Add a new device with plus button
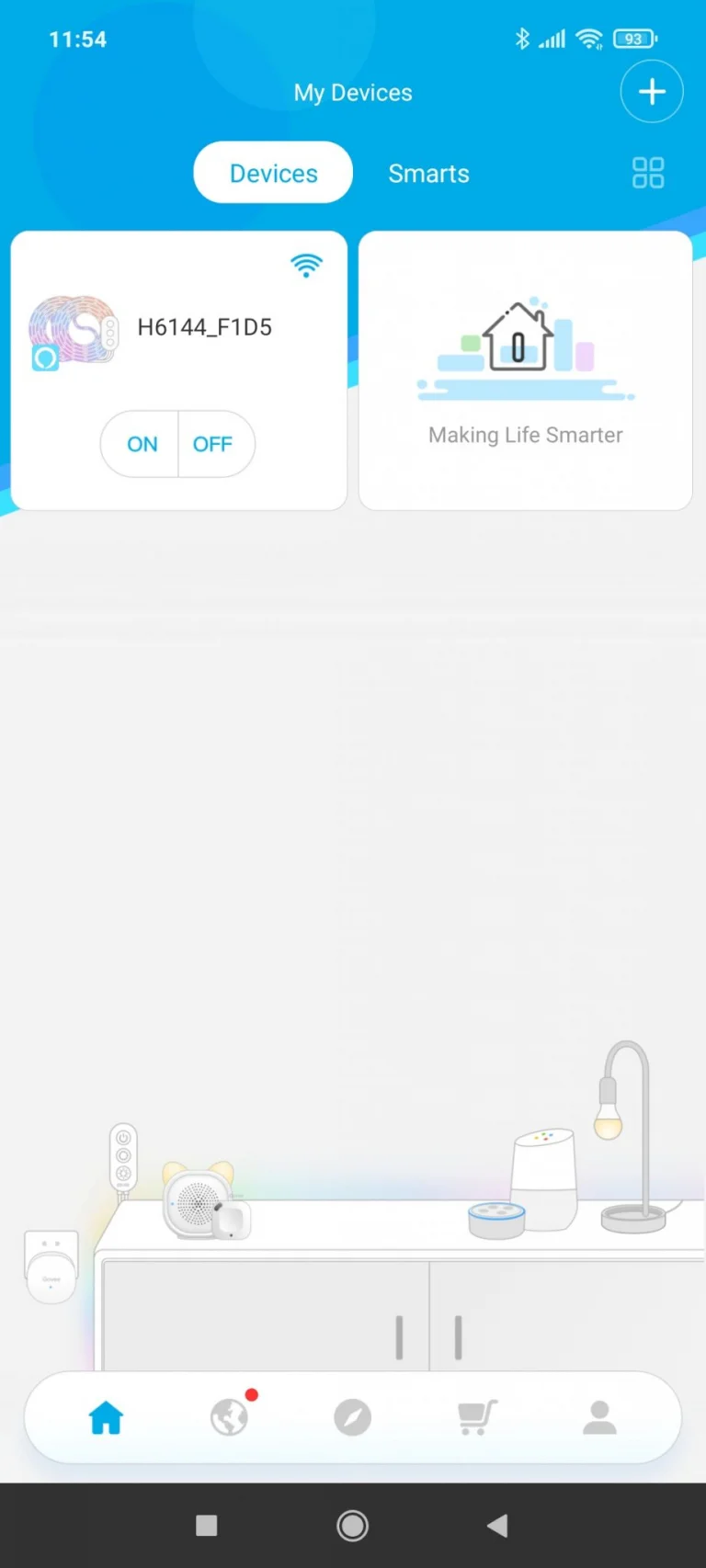706x1568 pixels. point(652,92)
